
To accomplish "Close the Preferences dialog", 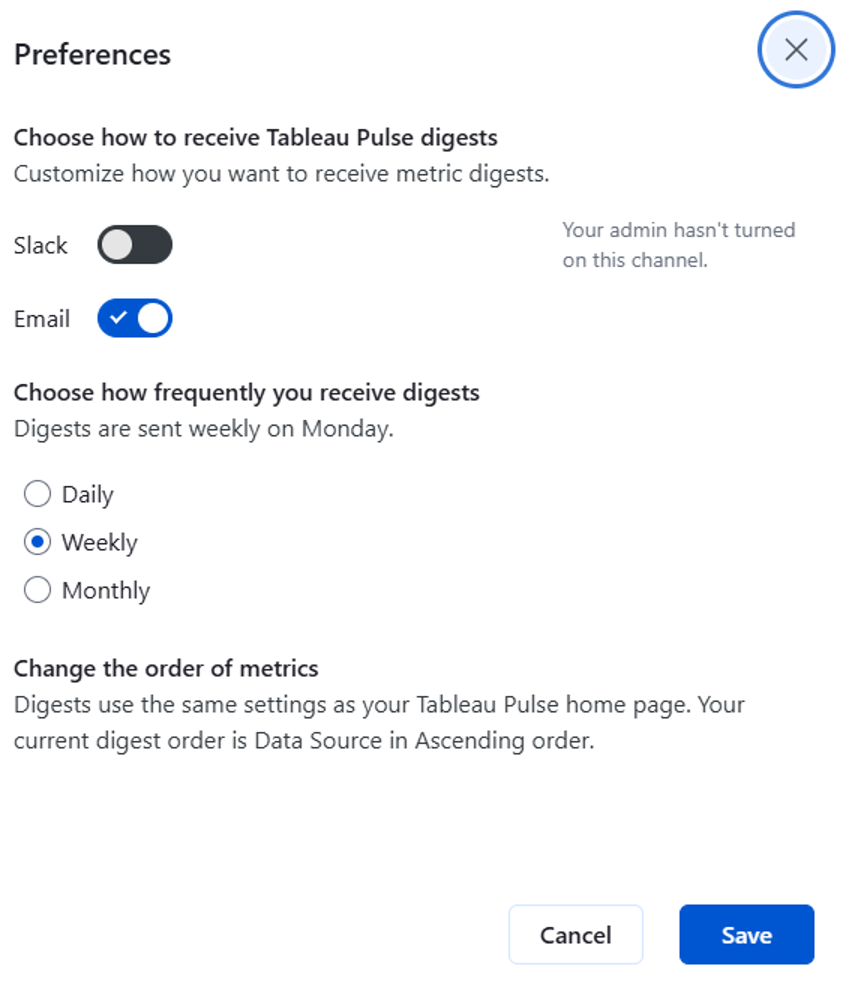I will 796,50.
